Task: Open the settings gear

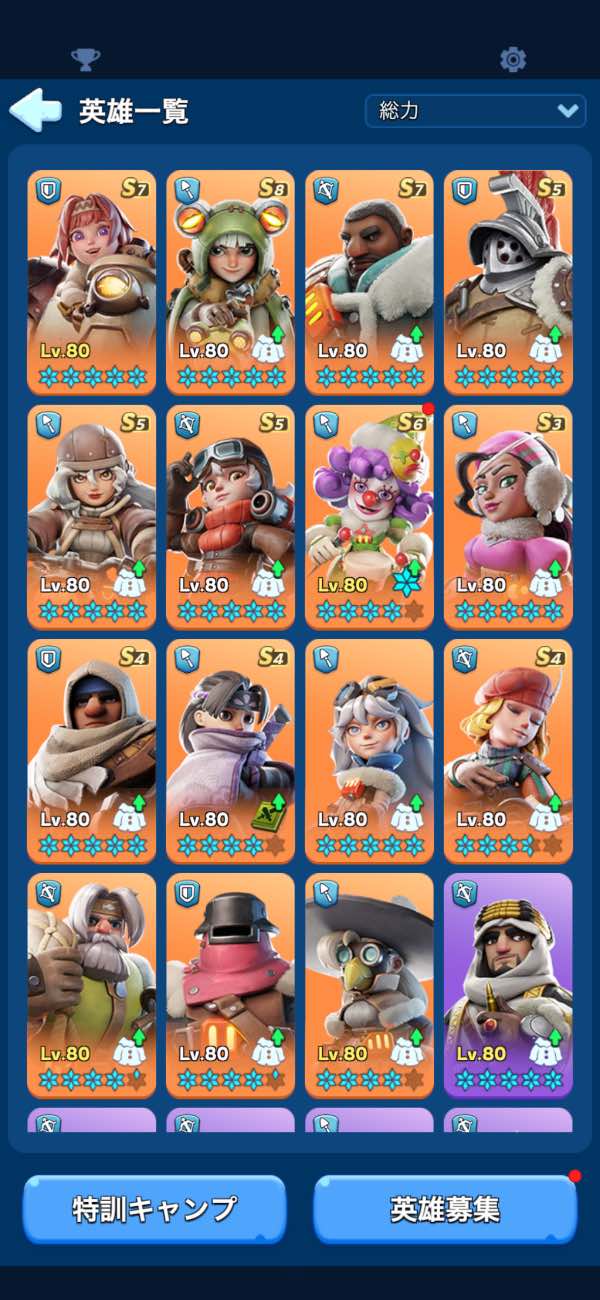Action: click(x=513, y=60)
